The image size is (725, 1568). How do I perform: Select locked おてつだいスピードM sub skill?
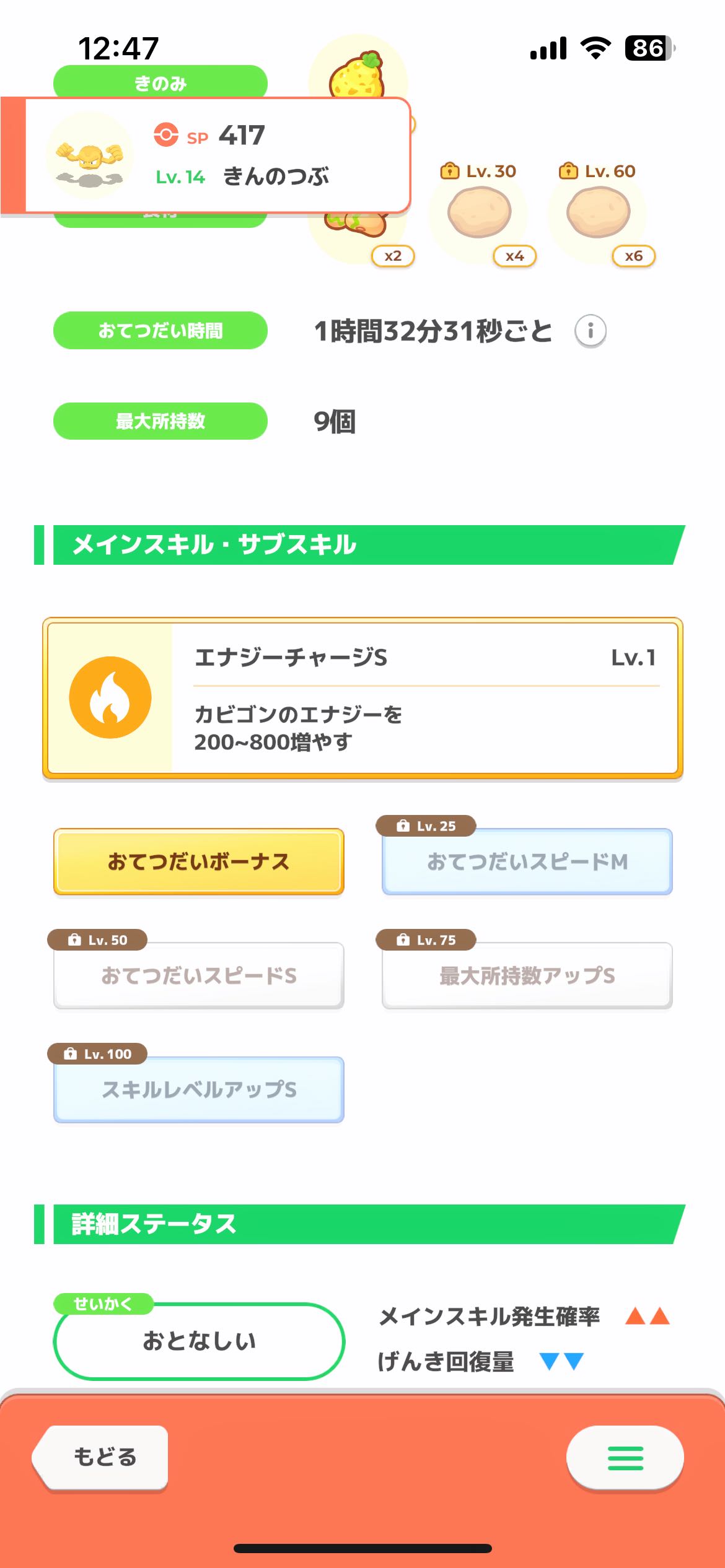coord(527,861)
